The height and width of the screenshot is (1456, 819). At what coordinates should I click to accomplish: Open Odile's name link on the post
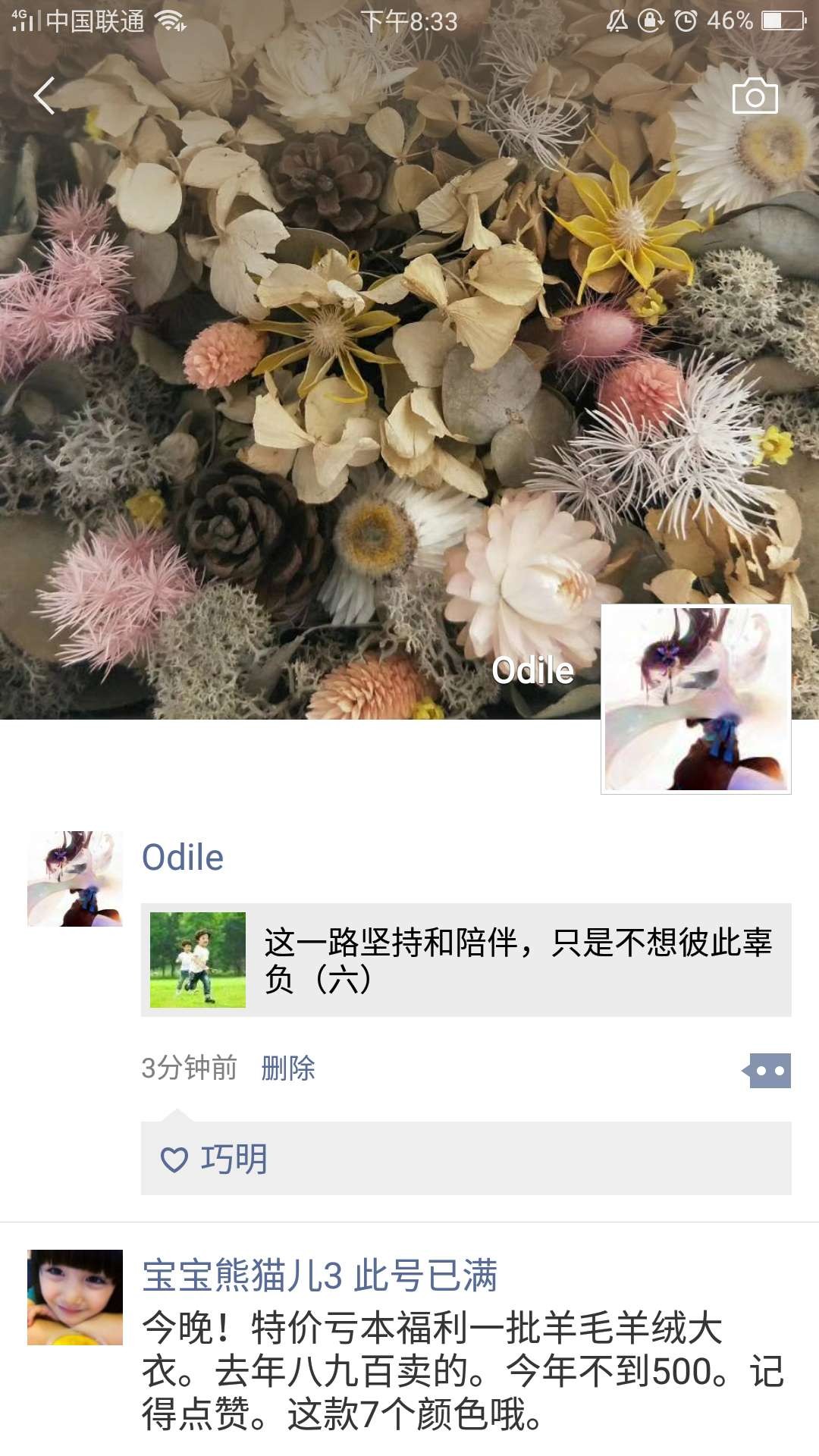pos(183,858)
